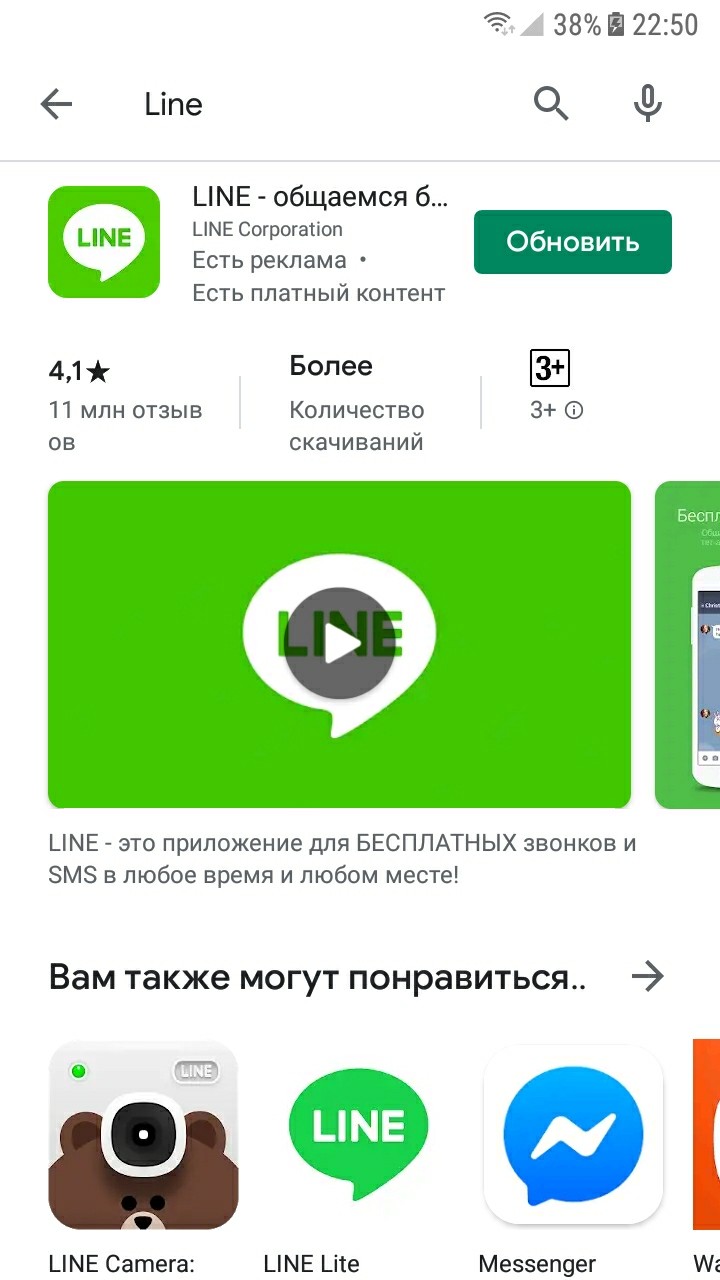Open the LINE Lite app card
This screenshot has width=720, height=1280.
point(358,1135)
